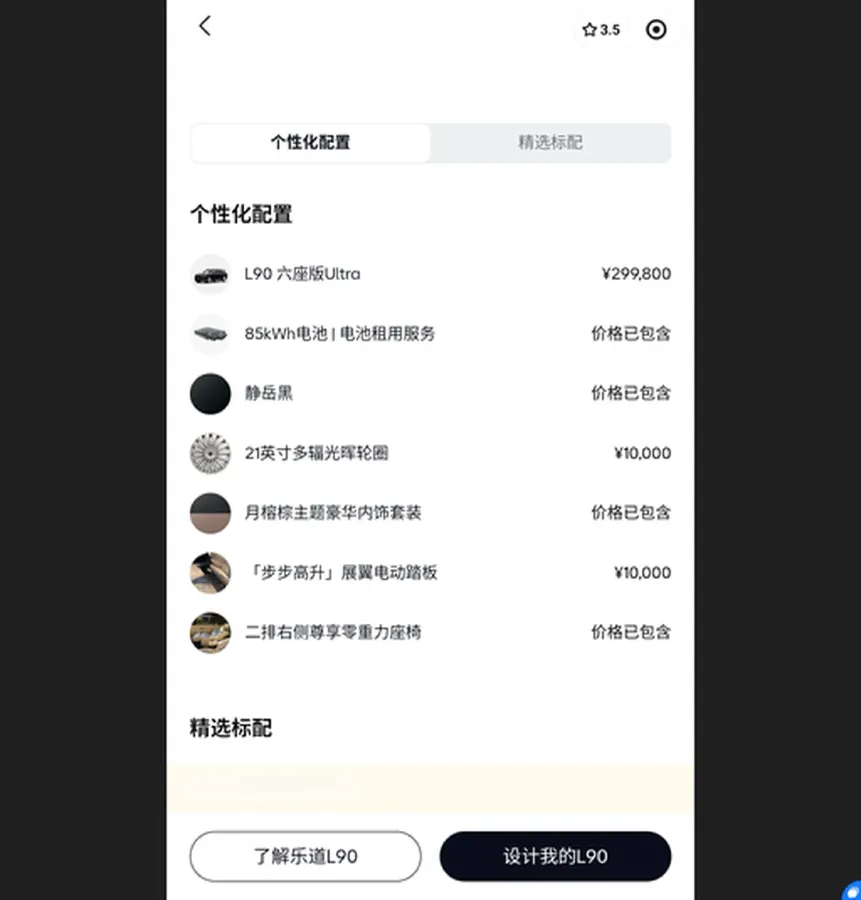The height and width of the screenshot is (900, 861).
Task: Open the 月榕棕主题豪华内饰套装 interior swatch
Action: click(x=210, y=512)
